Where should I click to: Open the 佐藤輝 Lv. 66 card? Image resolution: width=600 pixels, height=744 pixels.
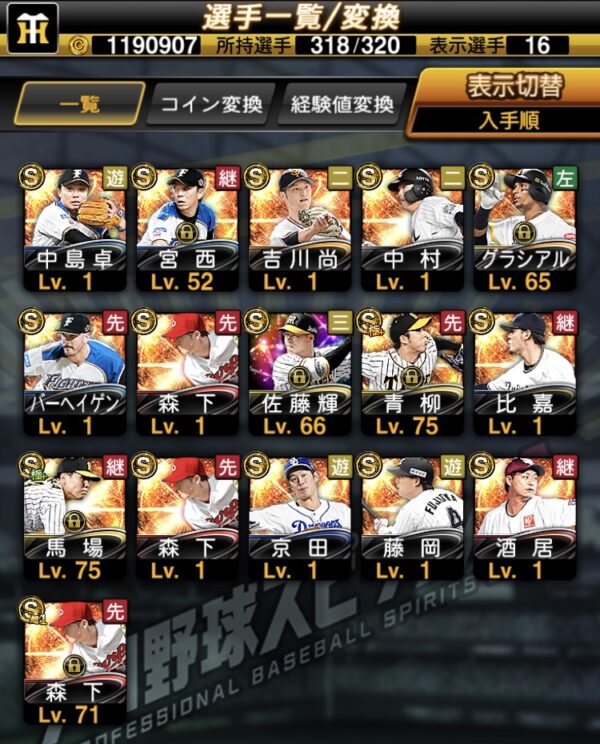300,370
